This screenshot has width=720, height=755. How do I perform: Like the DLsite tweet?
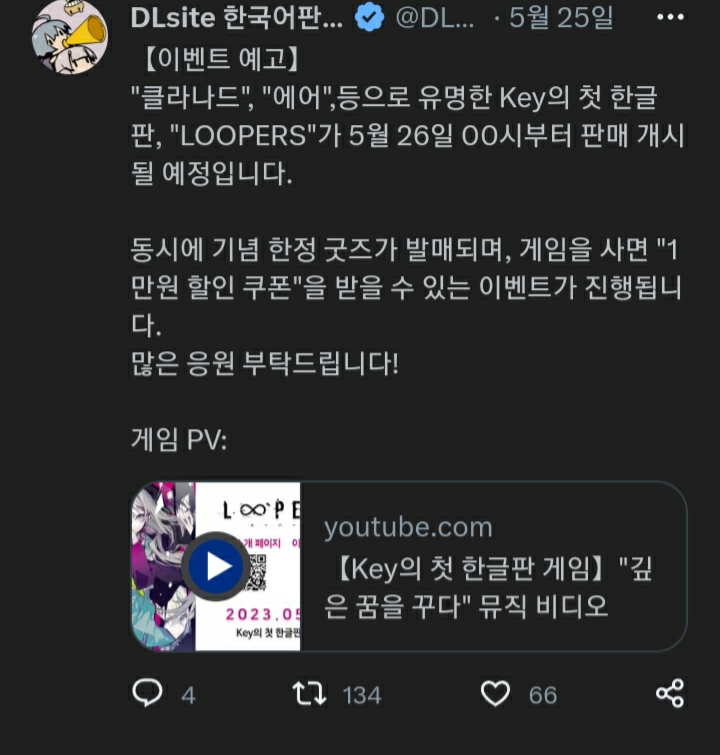tap(496, 693)
